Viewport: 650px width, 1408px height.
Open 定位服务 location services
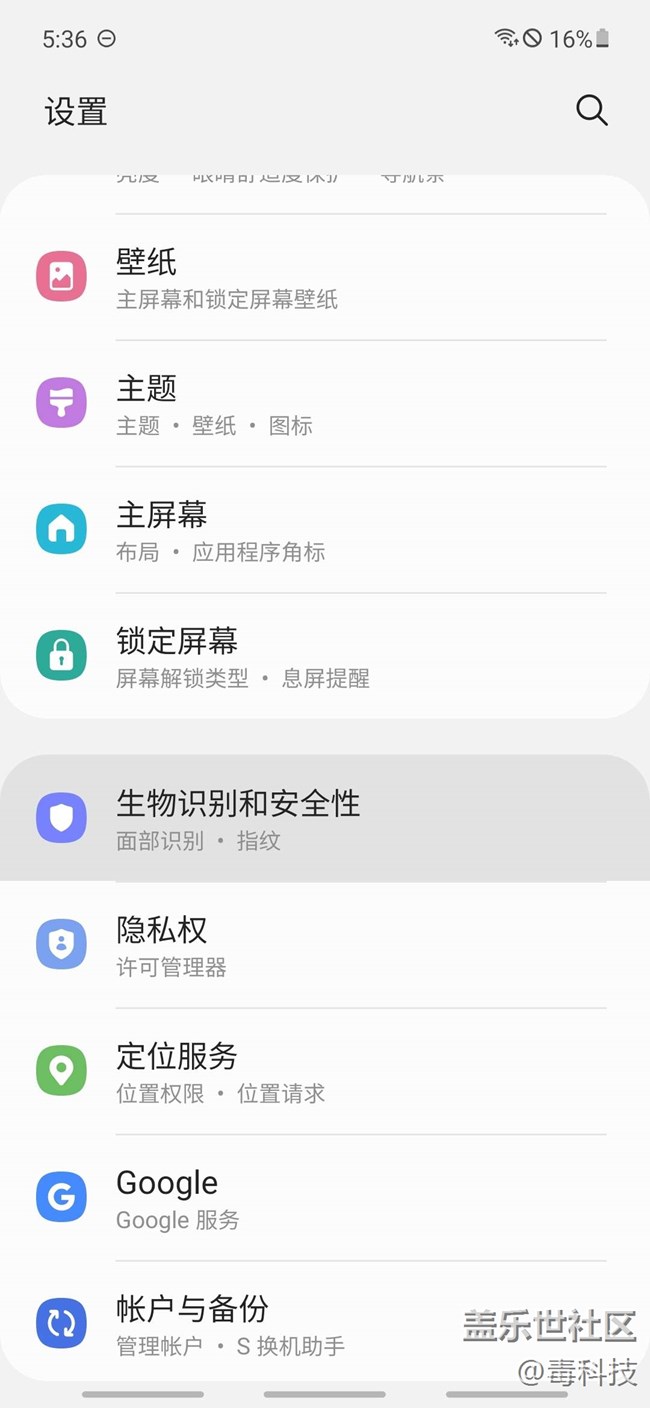point(325,1071)
